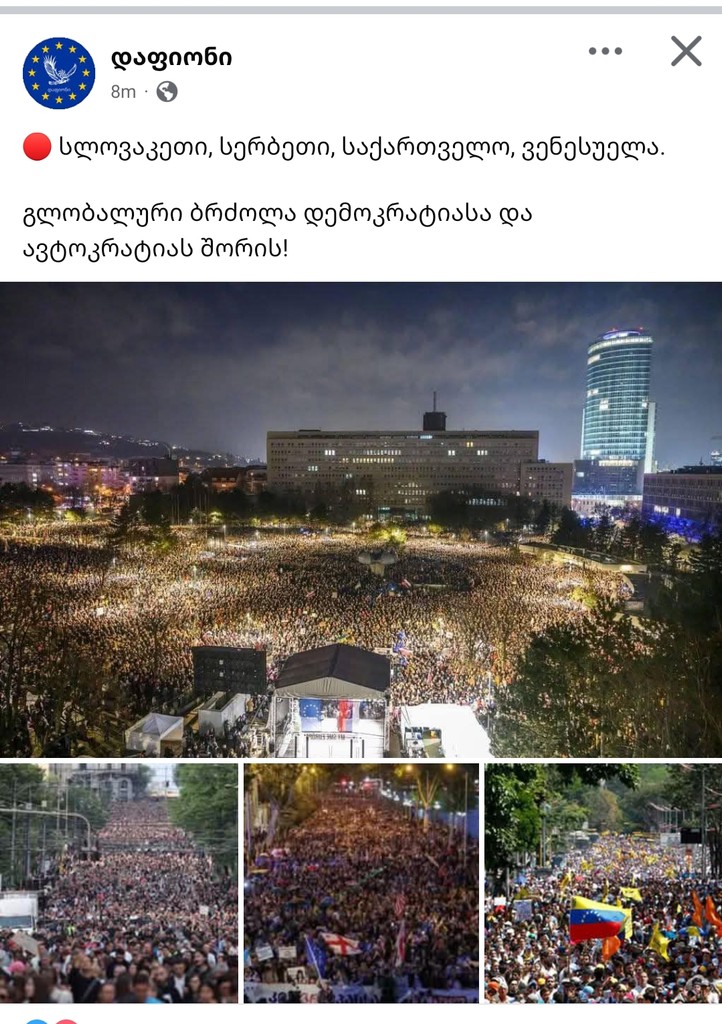Open the photo with Georgian flag crowd
This screenshot has height=1024, width=722.
[361, 883]
